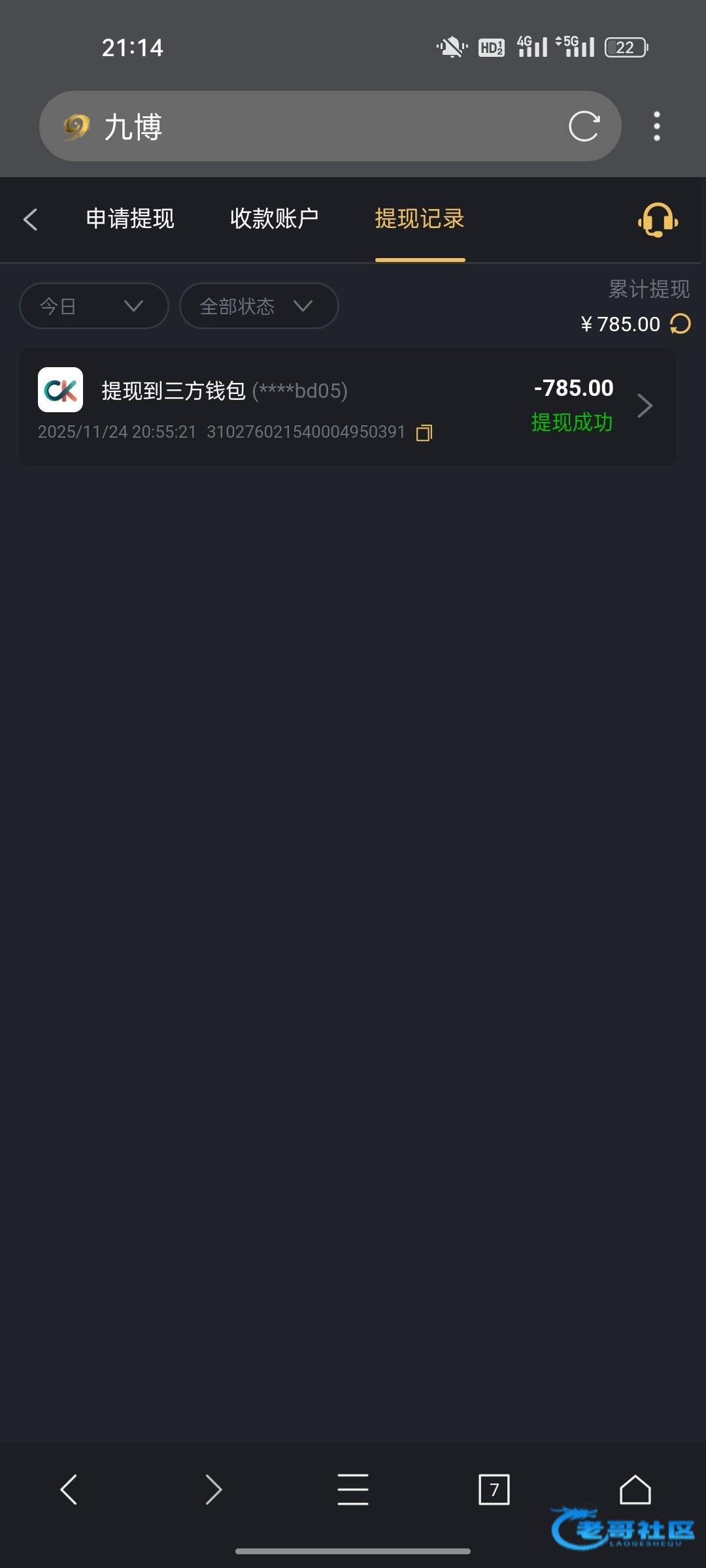Open the tab switcher showing 7 tabs
The image size is (706, 1568).
[x=494, y=1490]
